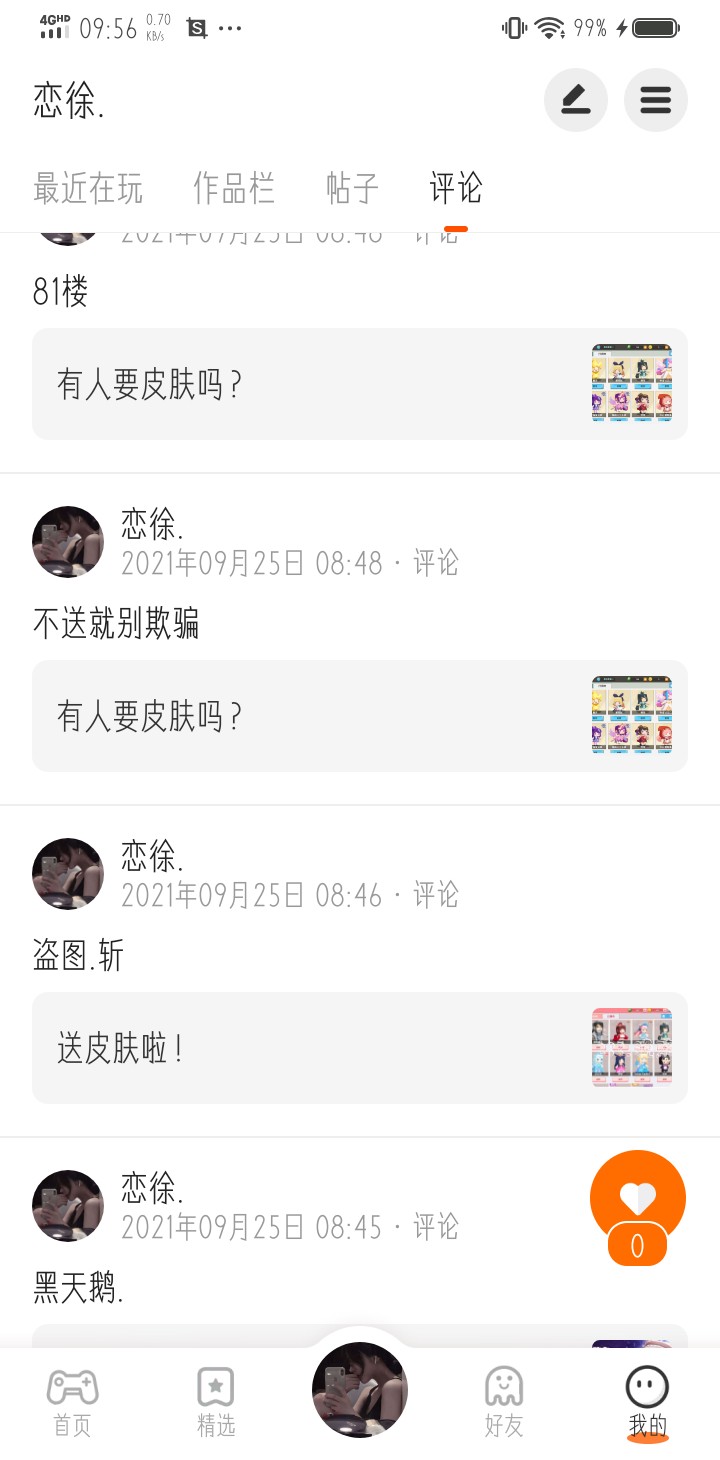Select the 评论 tab
The width and height of the screenshot is (720, 1460).
456,188
